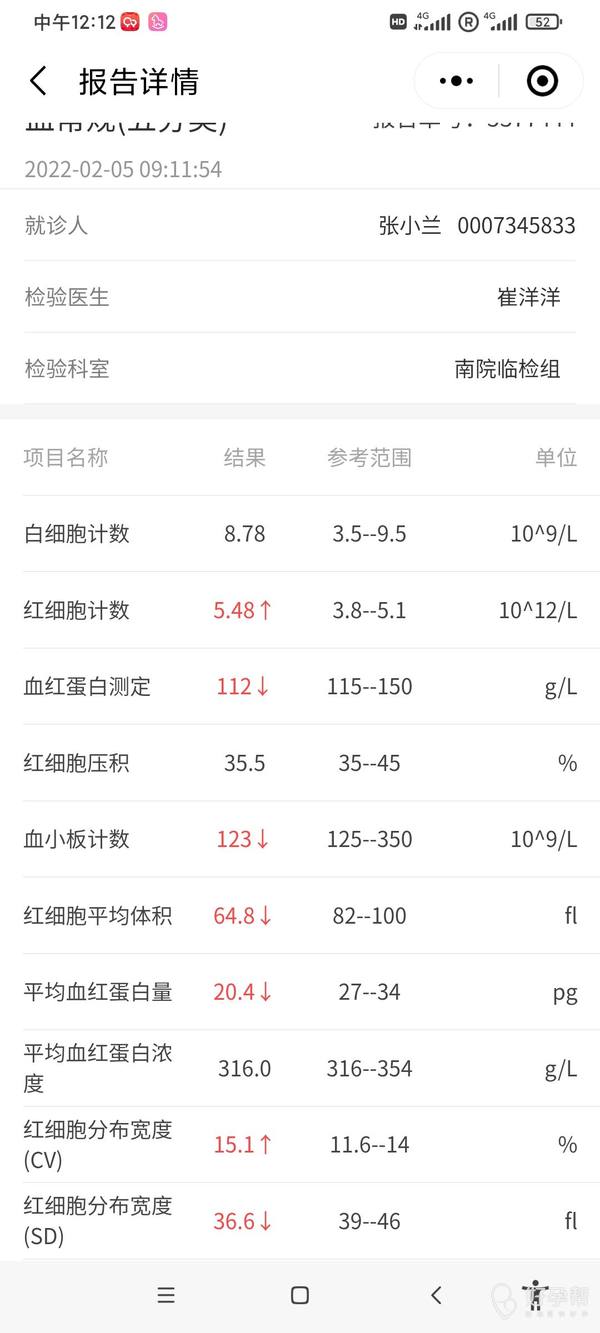Tap the system navigation back button
The width and height of the screenshot is (600, 1333).
[x=436, y=1295]
